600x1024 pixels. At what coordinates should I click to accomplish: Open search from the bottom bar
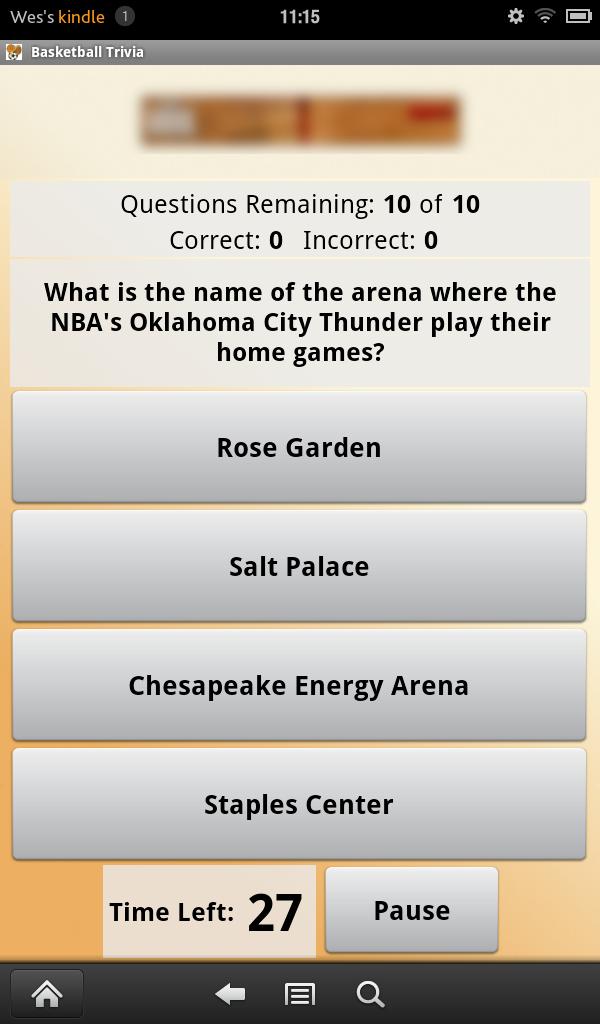370,993
